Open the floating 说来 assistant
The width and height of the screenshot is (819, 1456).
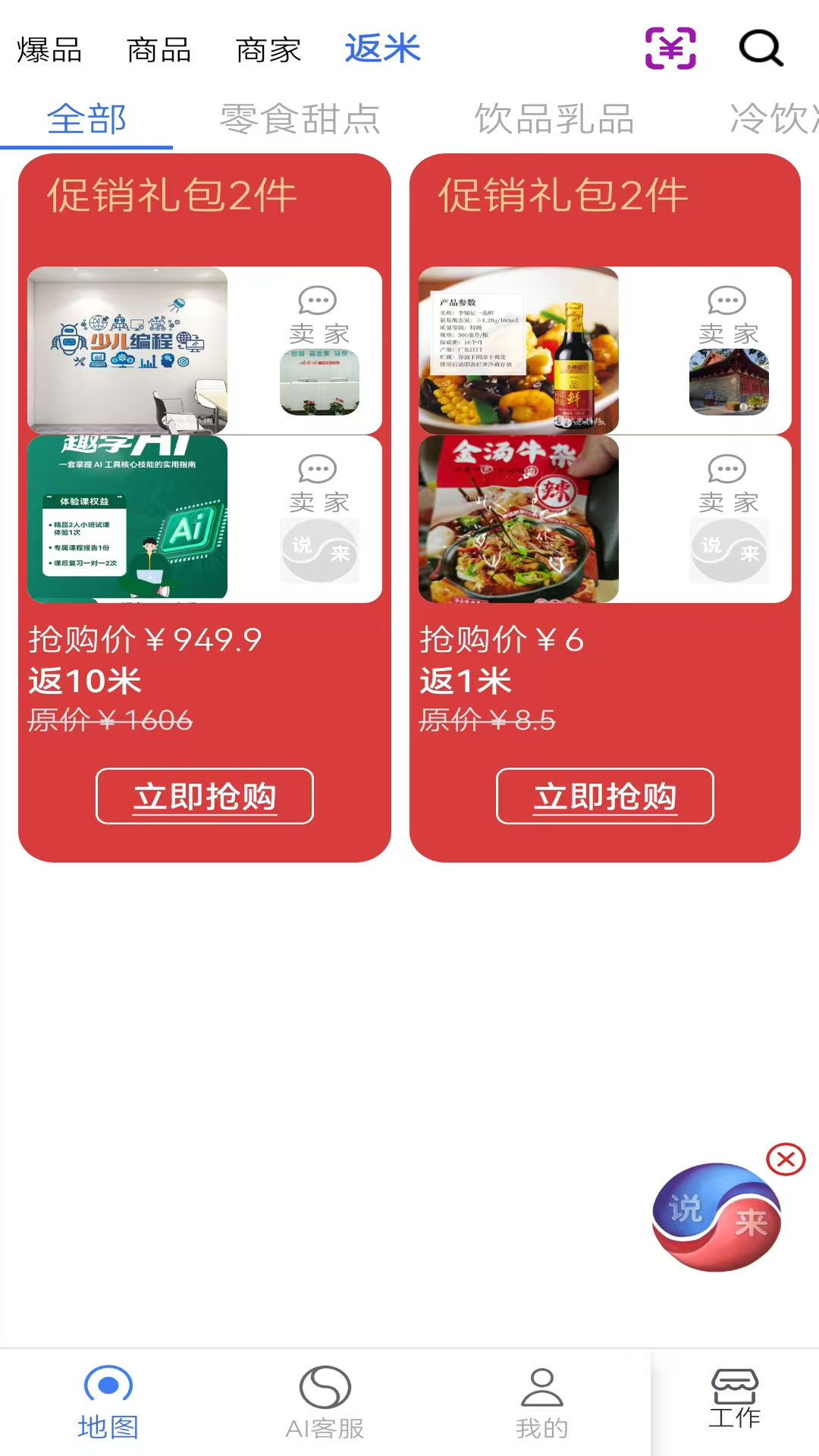coord(716,1218)
